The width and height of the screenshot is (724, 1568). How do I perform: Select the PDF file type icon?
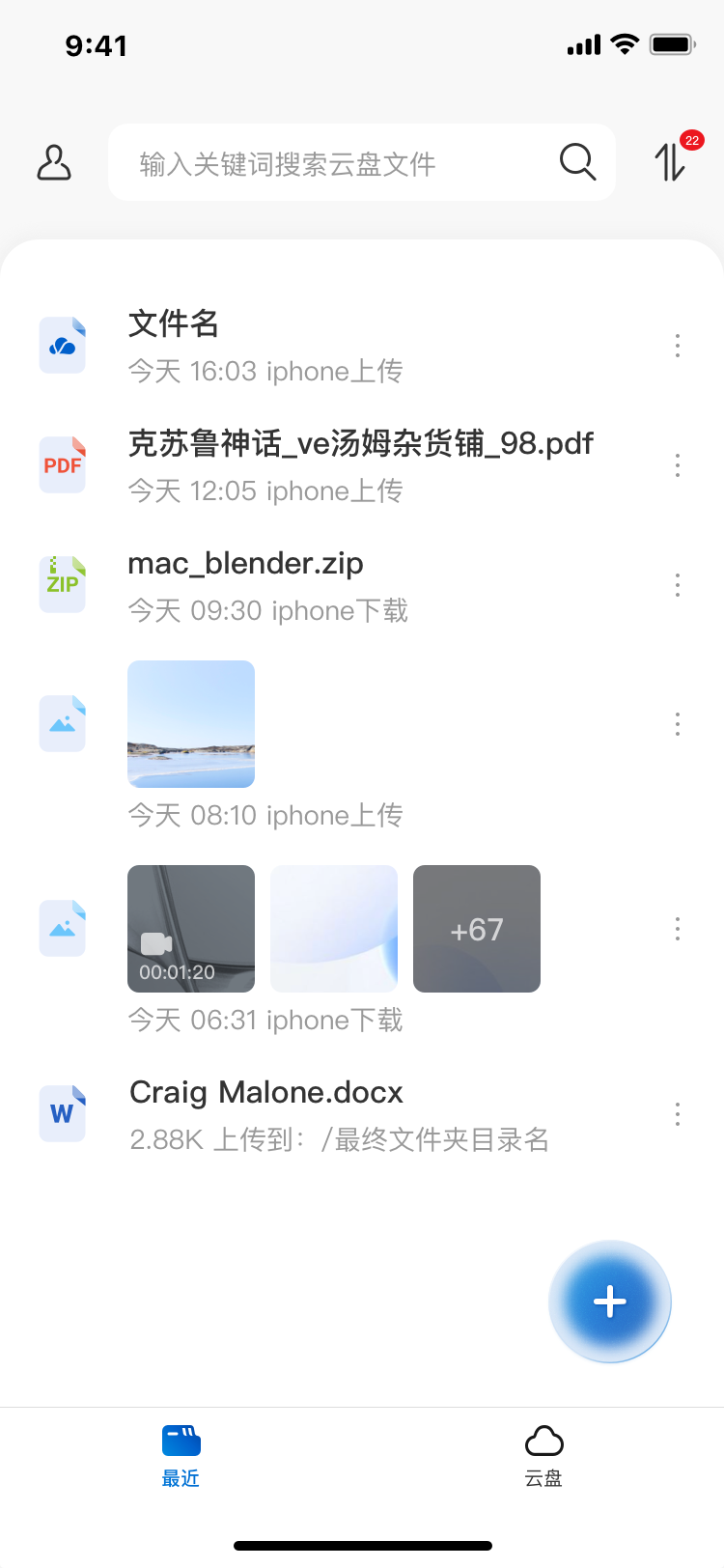point(62,464)
